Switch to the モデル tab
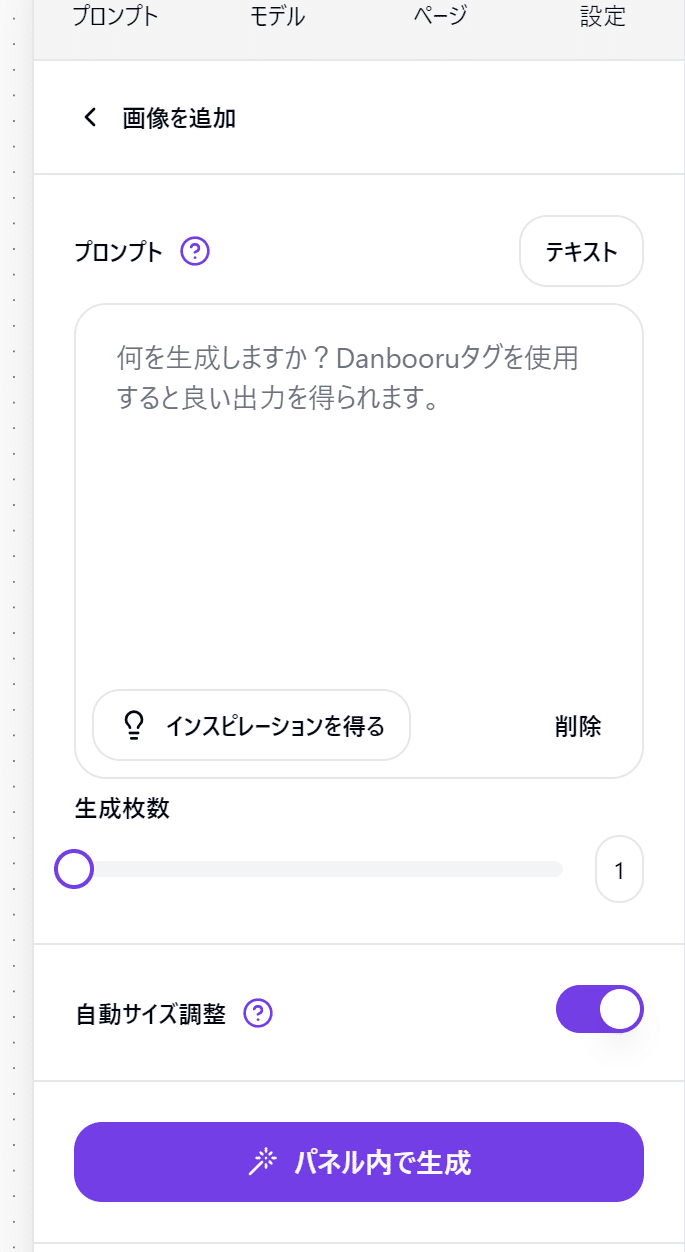Screen dimensions: 685x1252 277,17
